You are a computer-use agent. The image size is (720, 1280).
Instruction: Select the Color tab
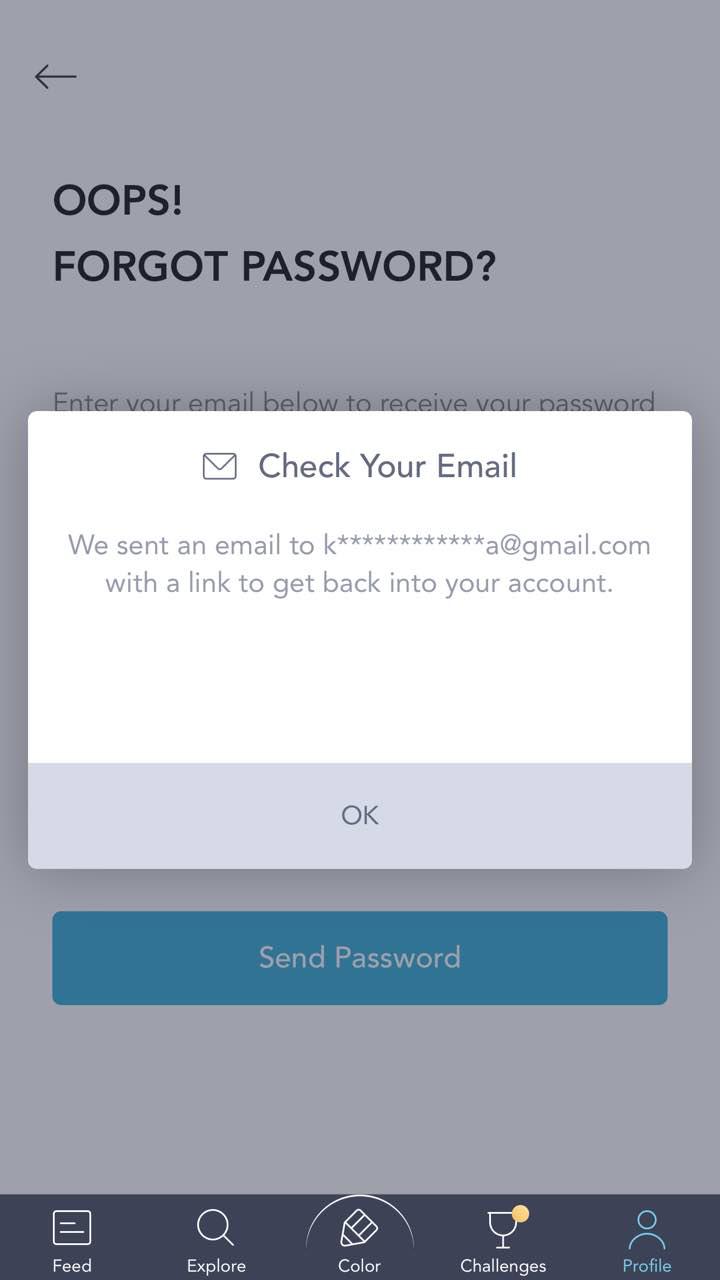pyautogui.click(x=359, y=1239)
